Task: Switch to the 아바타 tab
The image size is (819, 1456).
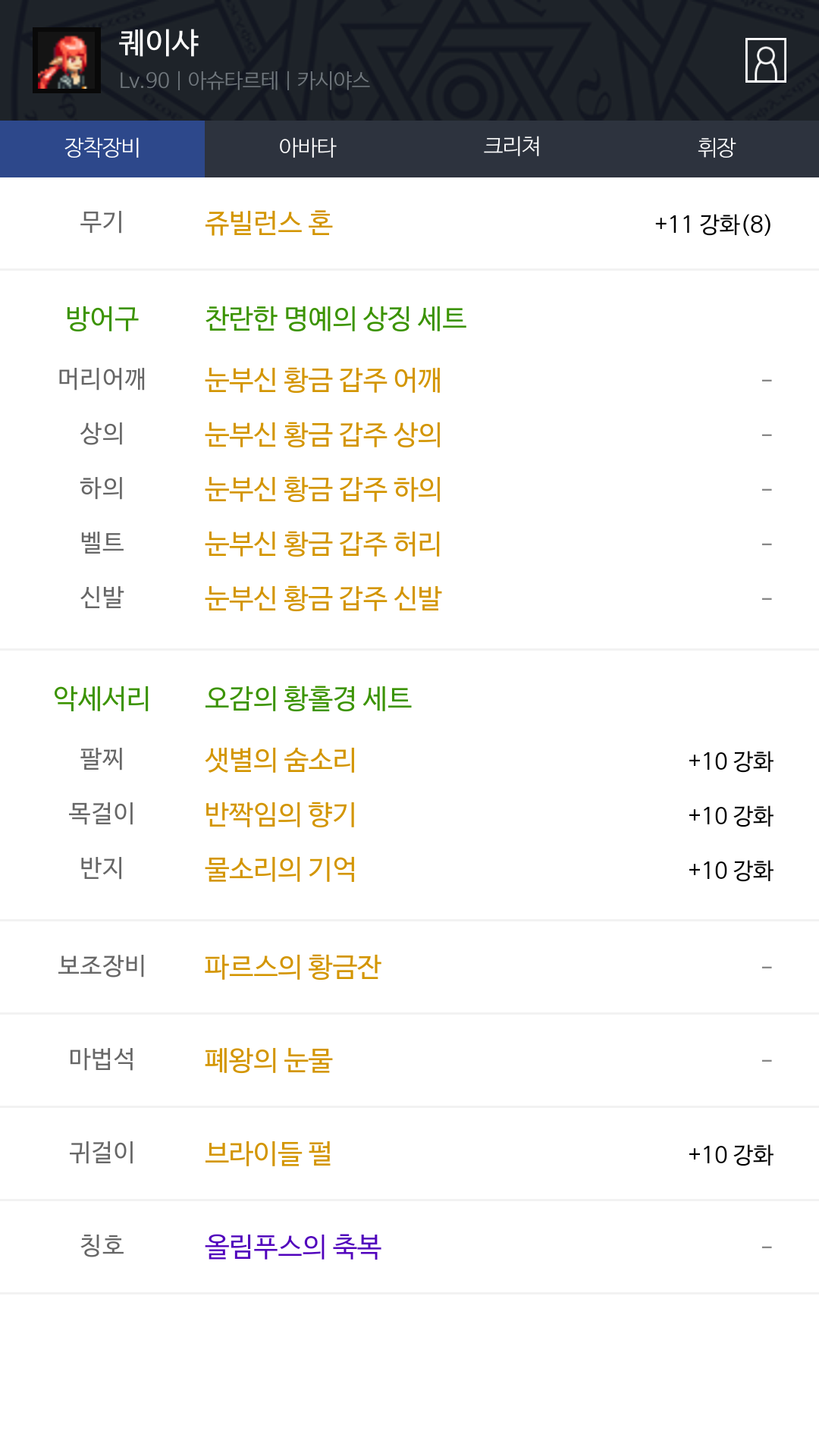Action: pyautogui.click(x=307, y=149)
